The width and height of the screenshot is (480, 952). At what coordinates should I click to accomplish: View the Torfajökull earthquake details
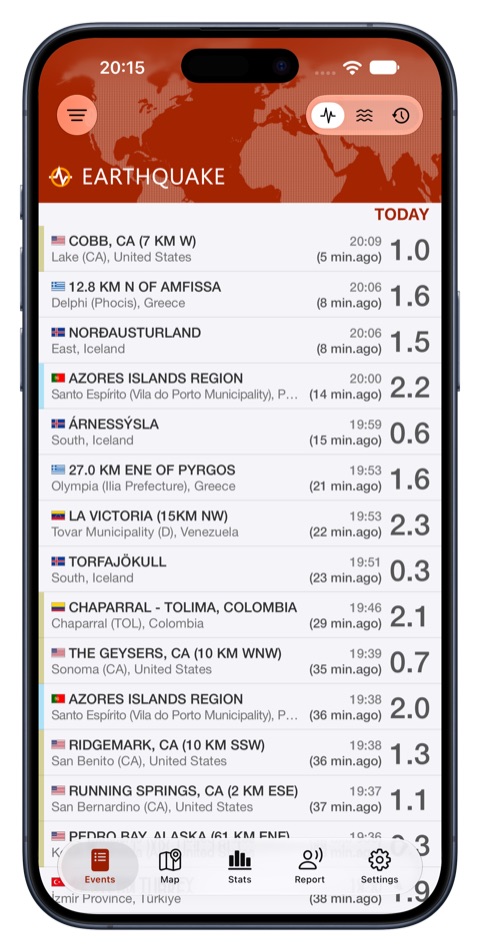[x=240, y=570]
